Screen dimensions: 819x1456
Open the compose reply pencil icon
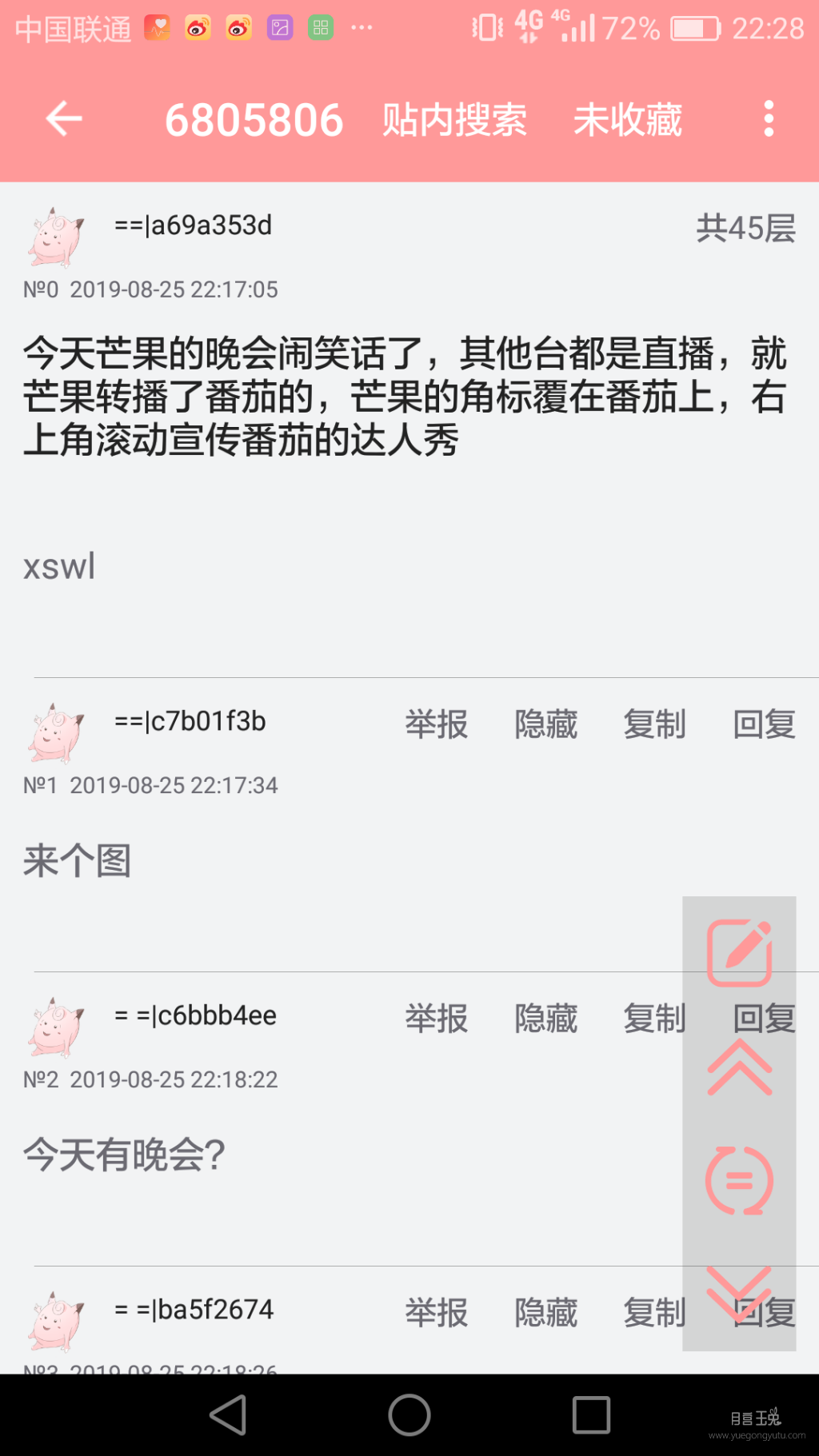[738, 951]
